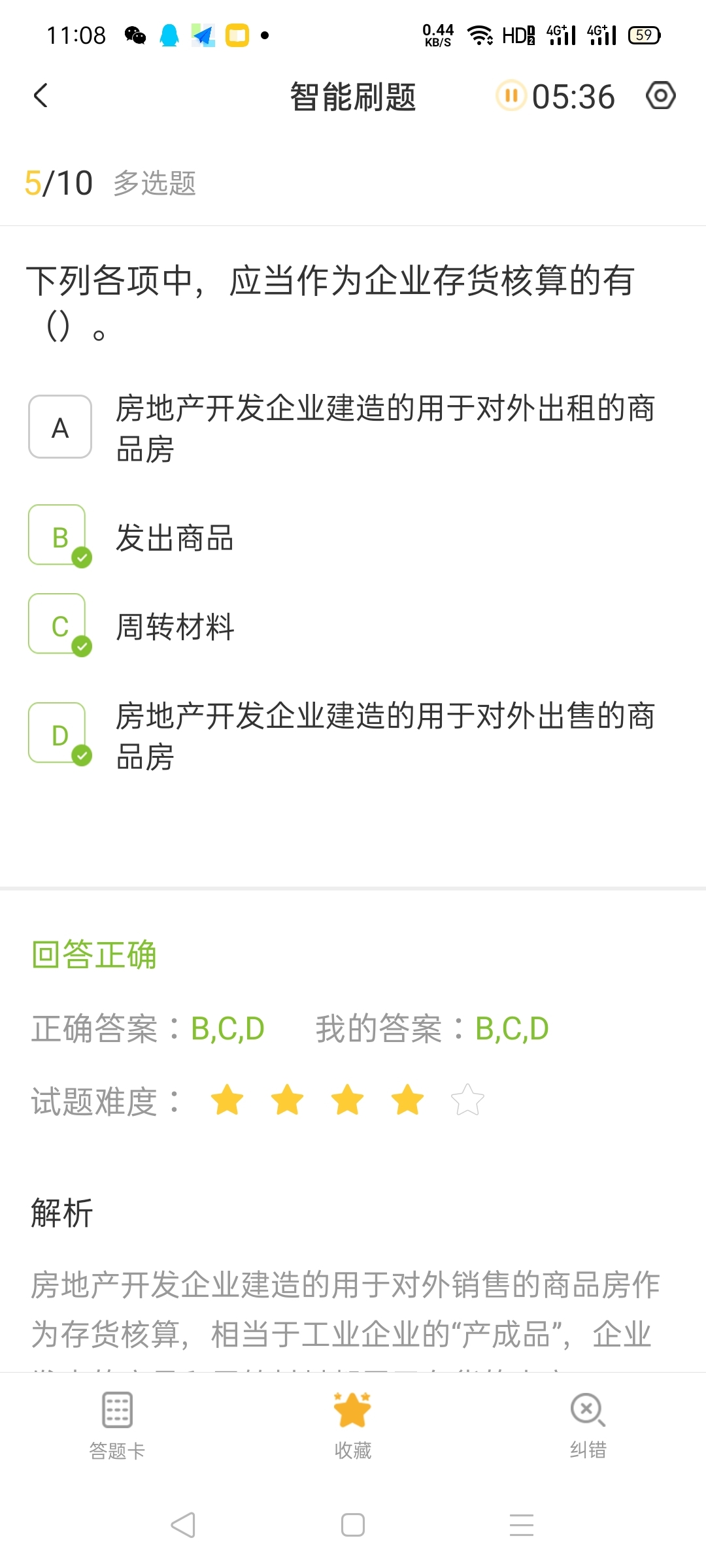This screenshot has width=706, height=1568.
Task: Pause the quiz timer
Action: pyautogui.click(x=511, y=96)
